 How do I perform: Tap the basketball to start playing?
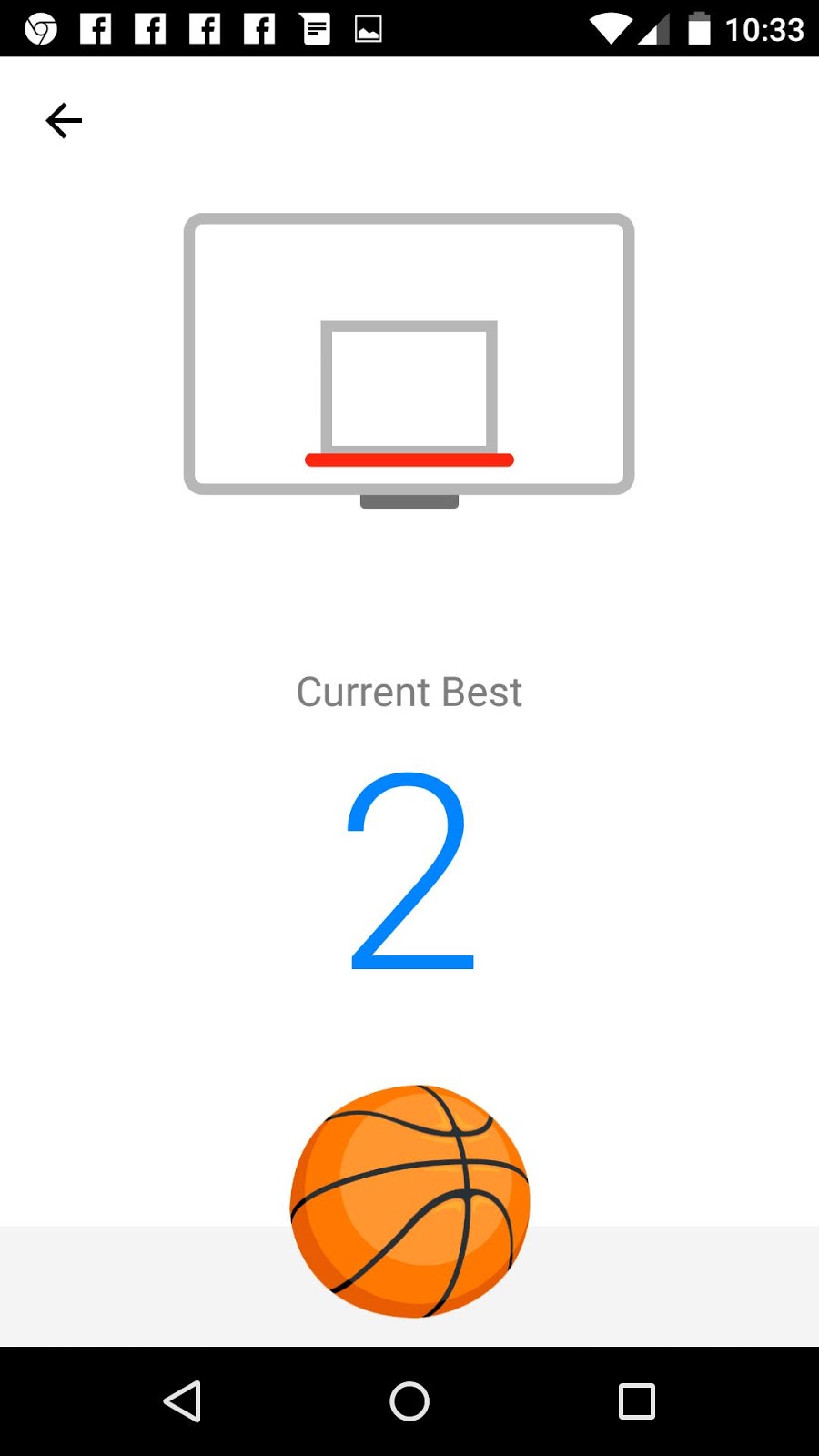pyautogui.click(x=409, y=1201)
